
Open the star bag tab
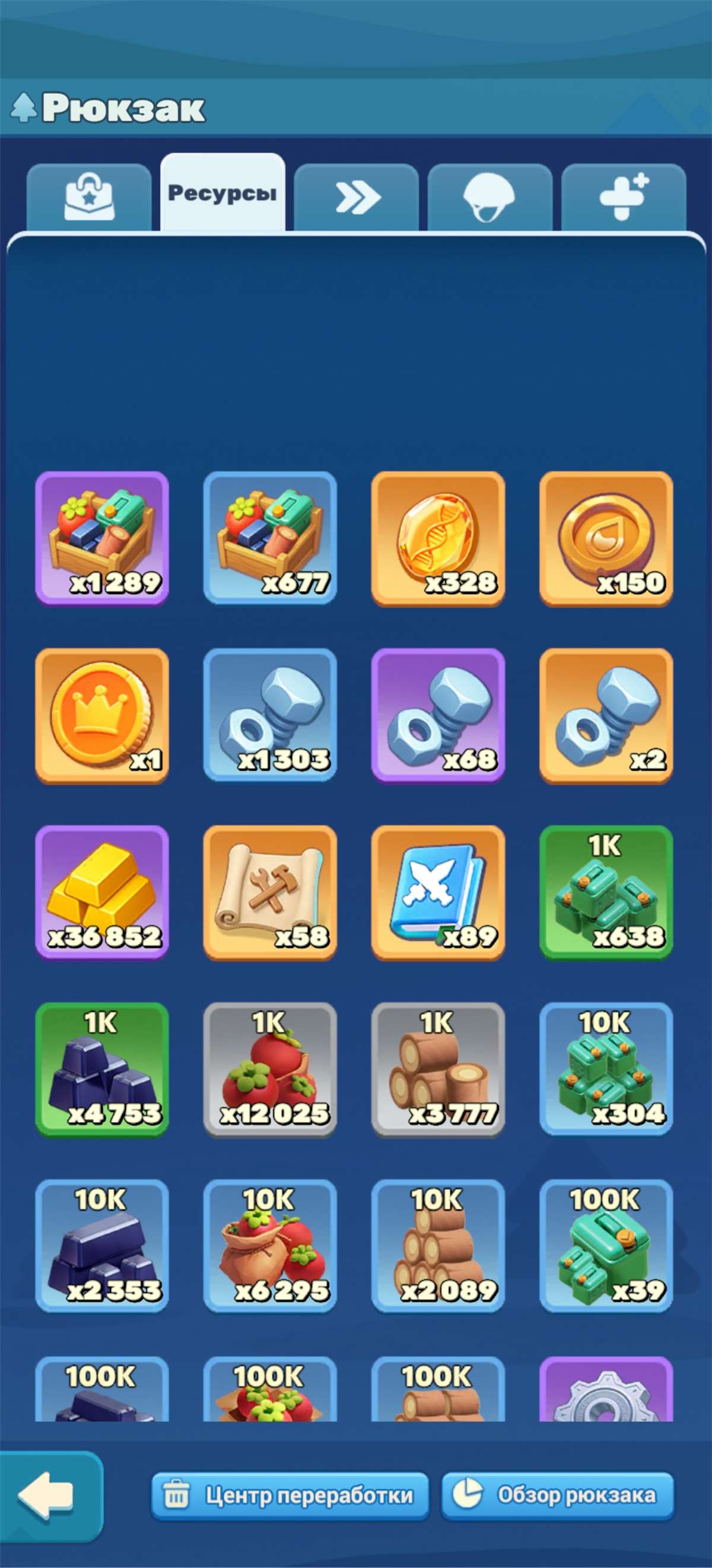point(93,197)
